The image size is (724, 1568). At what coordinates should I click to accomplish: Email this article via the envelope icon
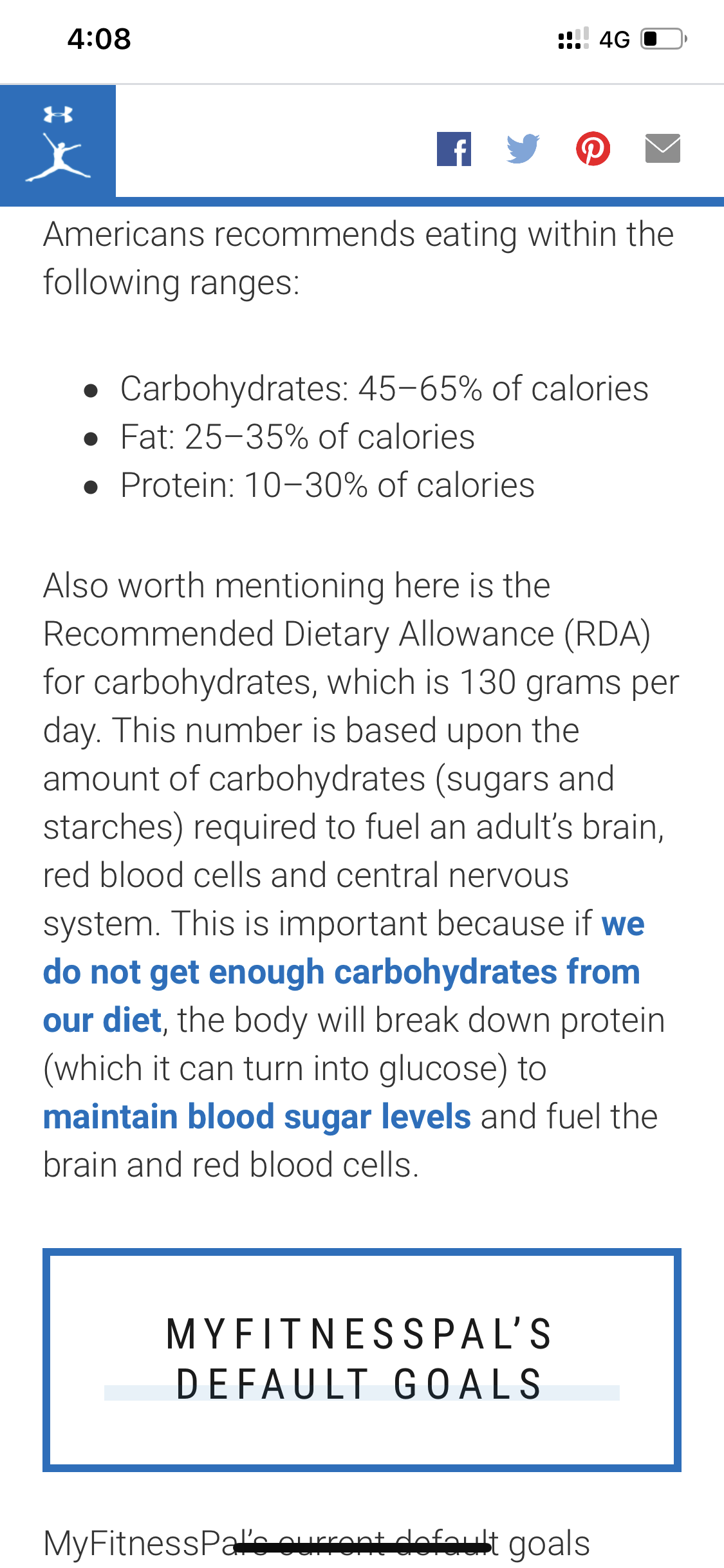(663, 148)
